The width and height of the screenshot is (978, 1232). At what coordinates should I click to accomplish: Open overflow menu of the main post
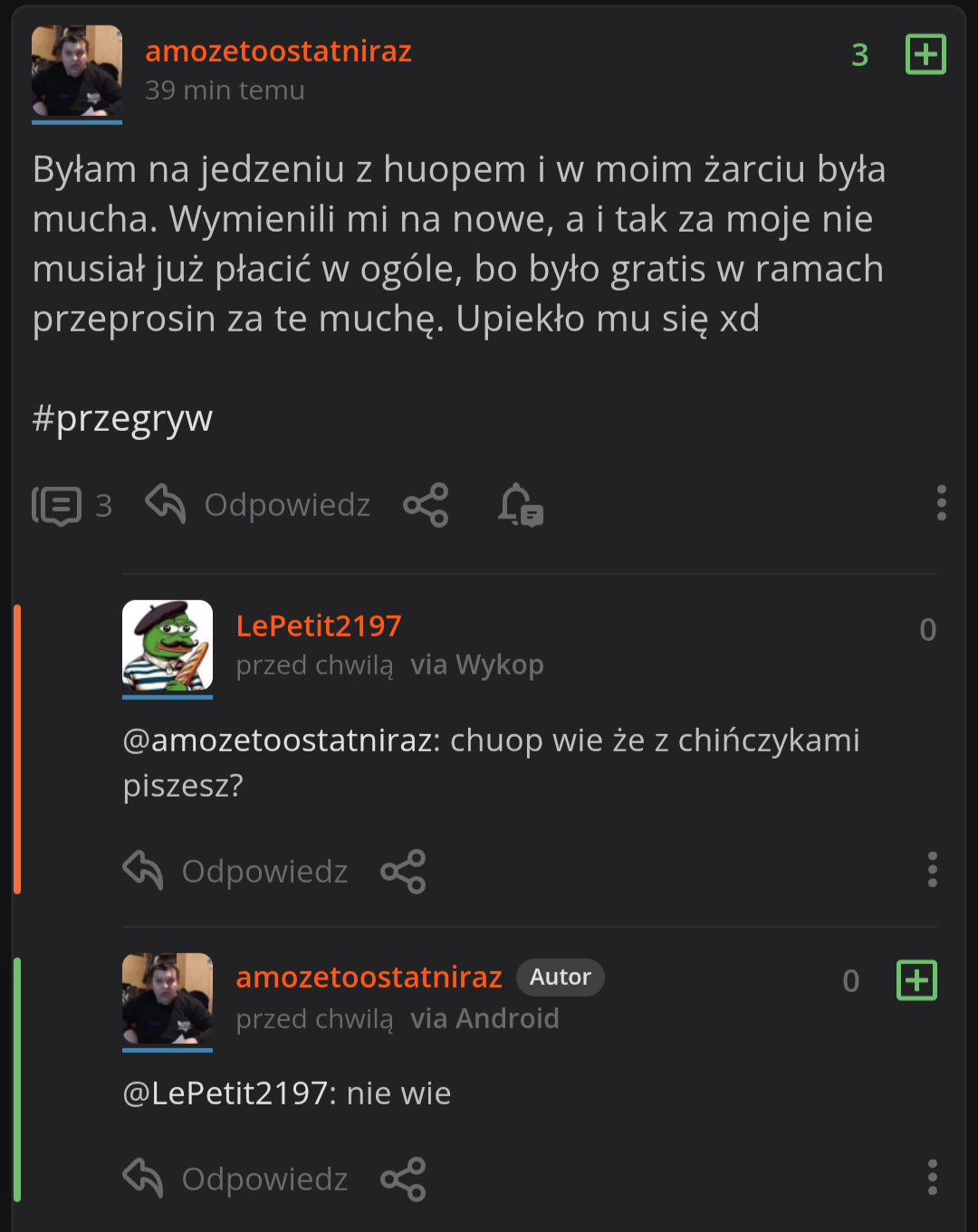point(941,502)
